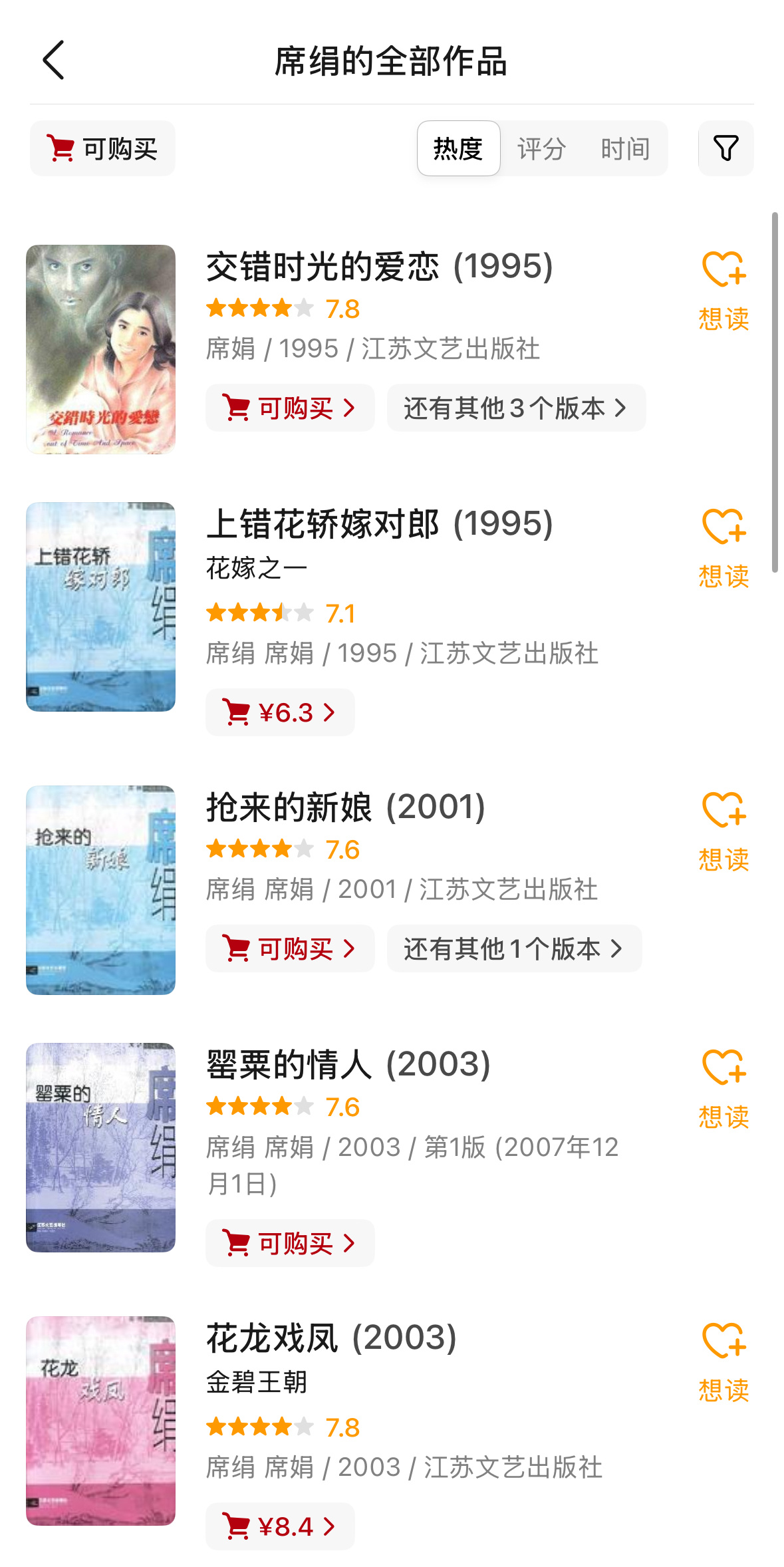
Task: Open the filter funnel icon
Action: coord(725,148)
